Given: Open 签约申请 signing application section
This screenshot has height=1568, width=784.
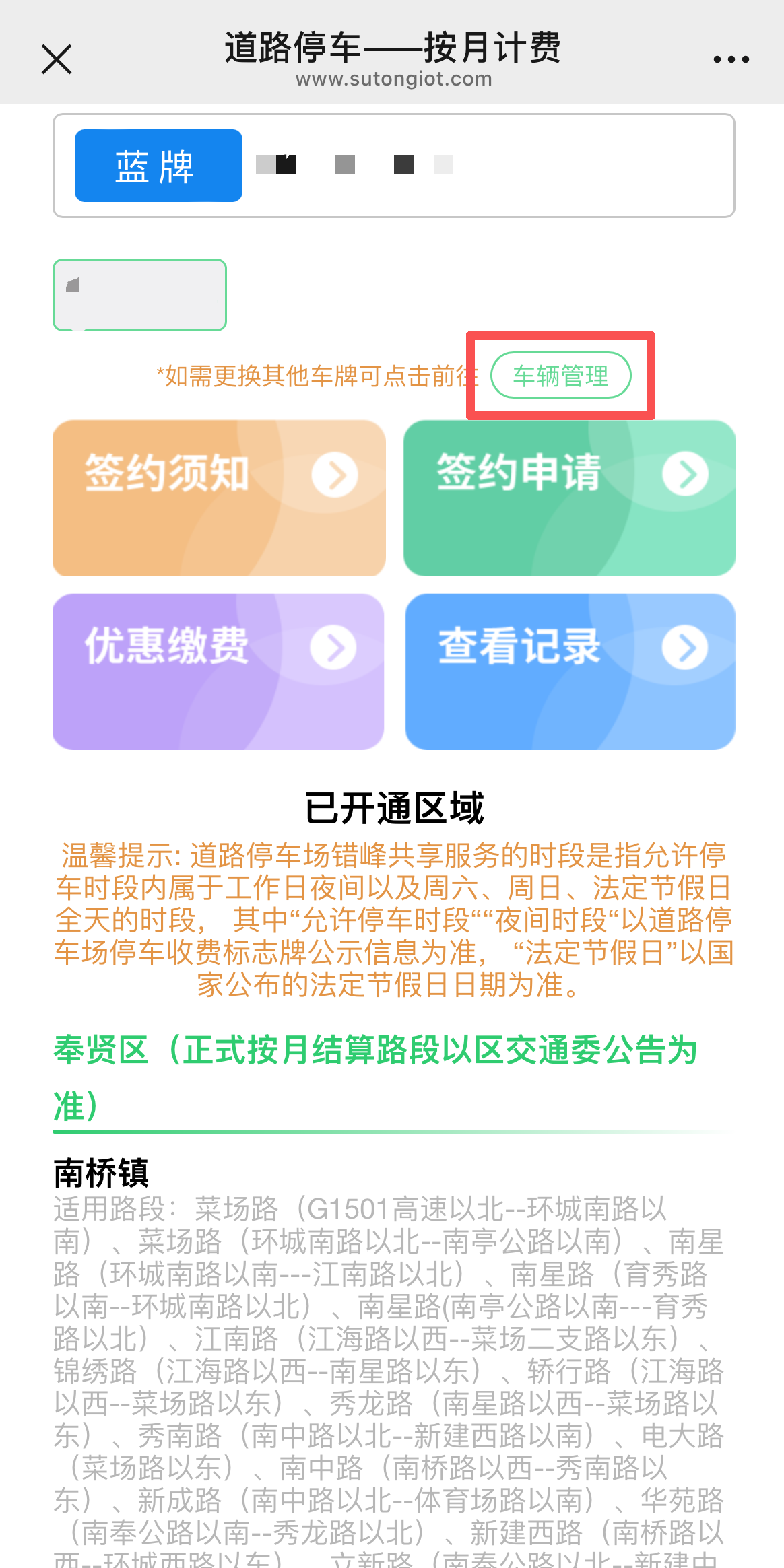Looking at the screenshot, I should tap(569, 497).
